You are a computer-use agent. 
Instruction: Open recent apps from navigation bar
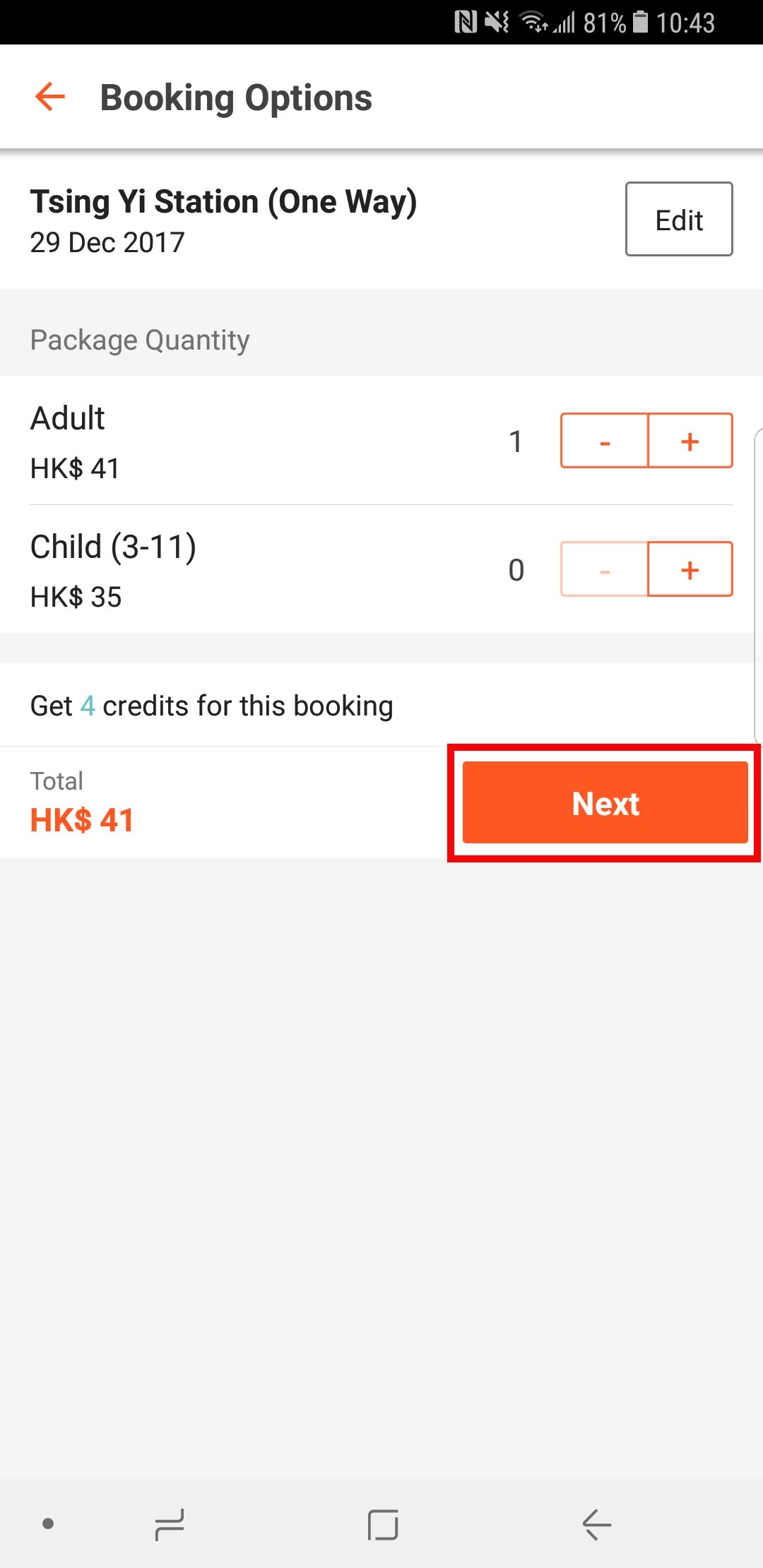coord(170,1524)
